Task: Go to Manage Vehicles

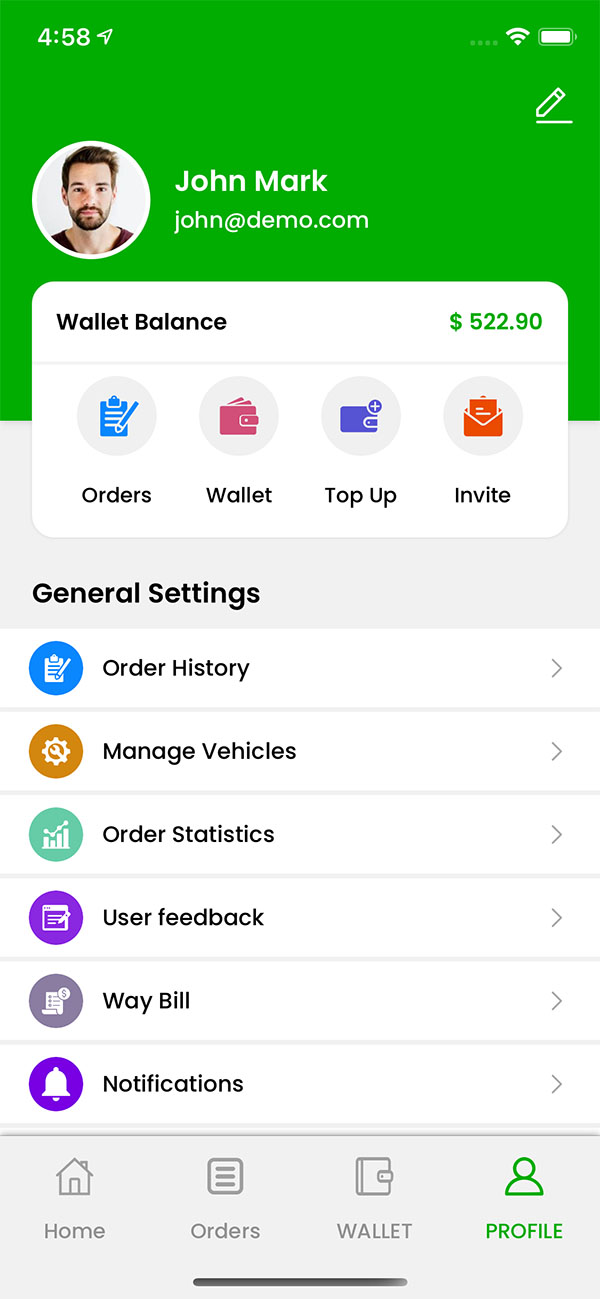Action: (x=300, y=751)
